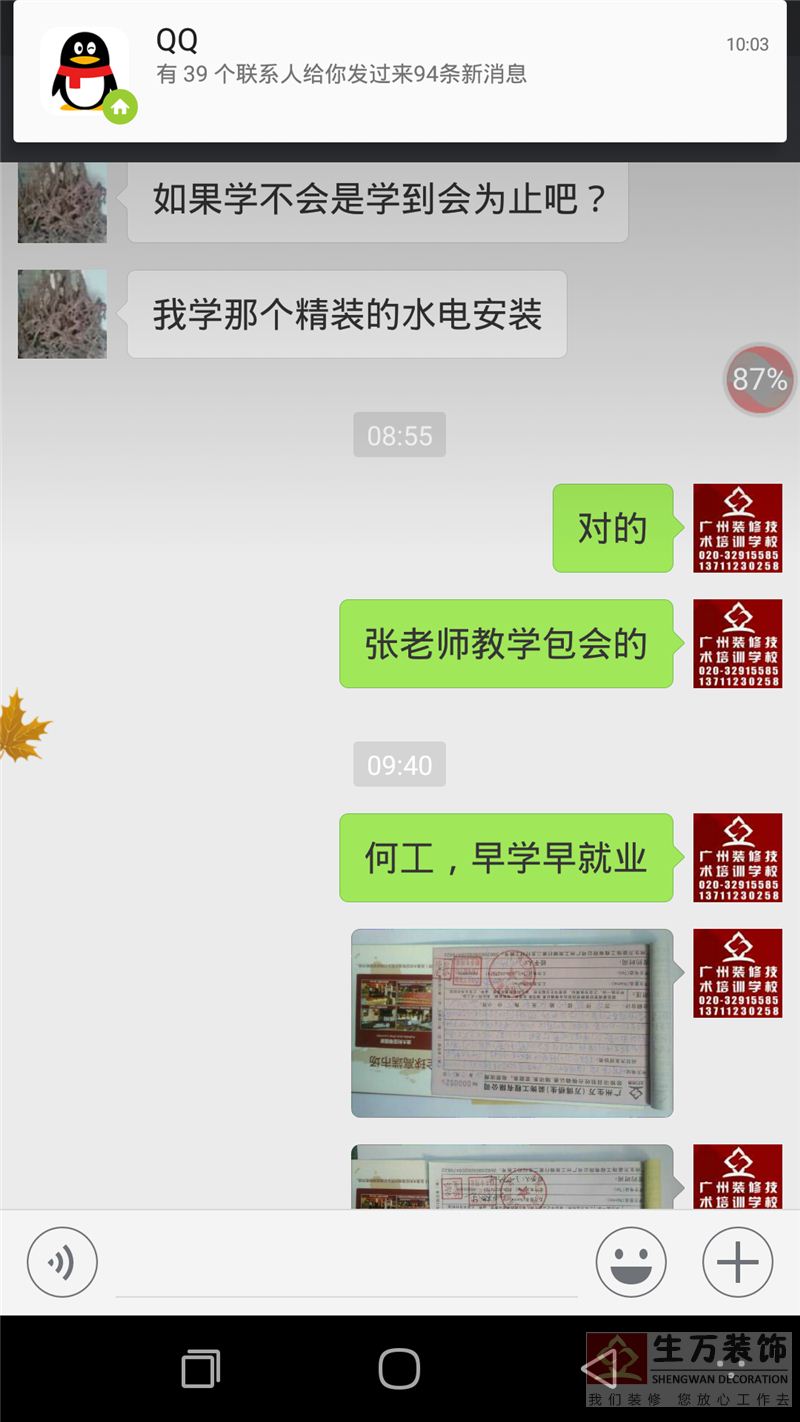Open the QQ notification banner

click(400, 72)
